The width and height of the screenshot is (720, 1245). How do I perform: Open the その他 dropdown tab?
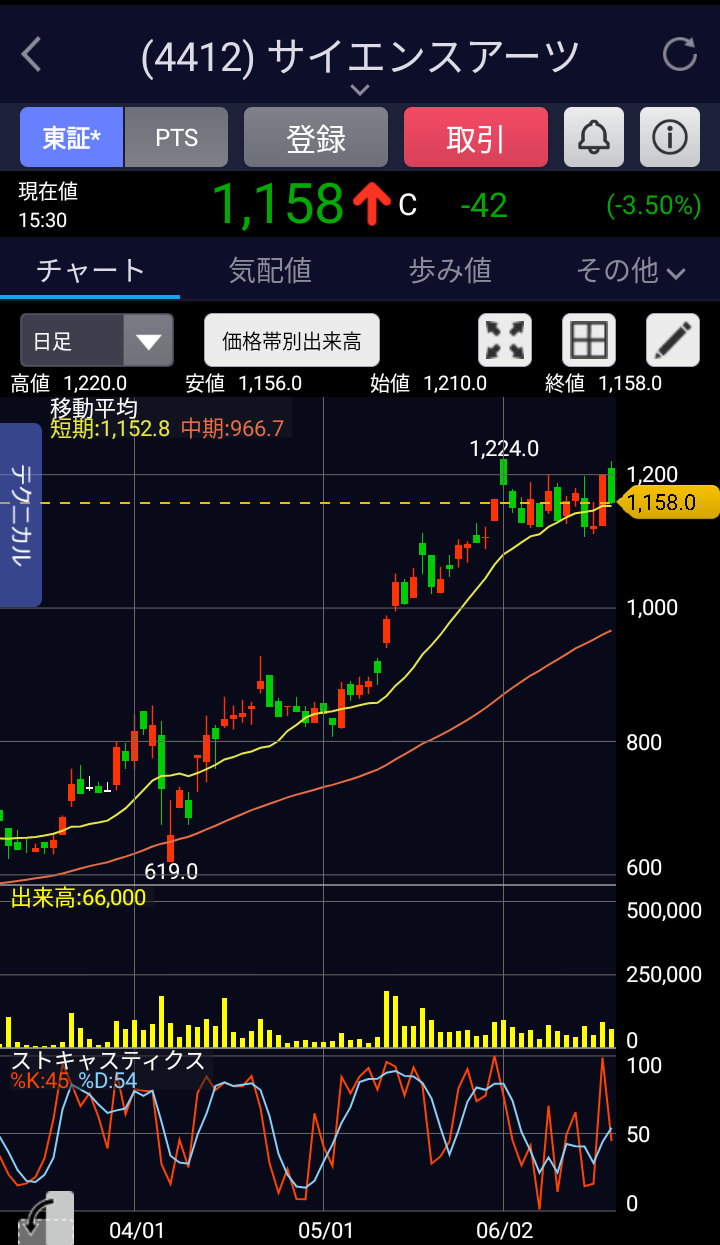pyautogui.click(x=630, y=270)
